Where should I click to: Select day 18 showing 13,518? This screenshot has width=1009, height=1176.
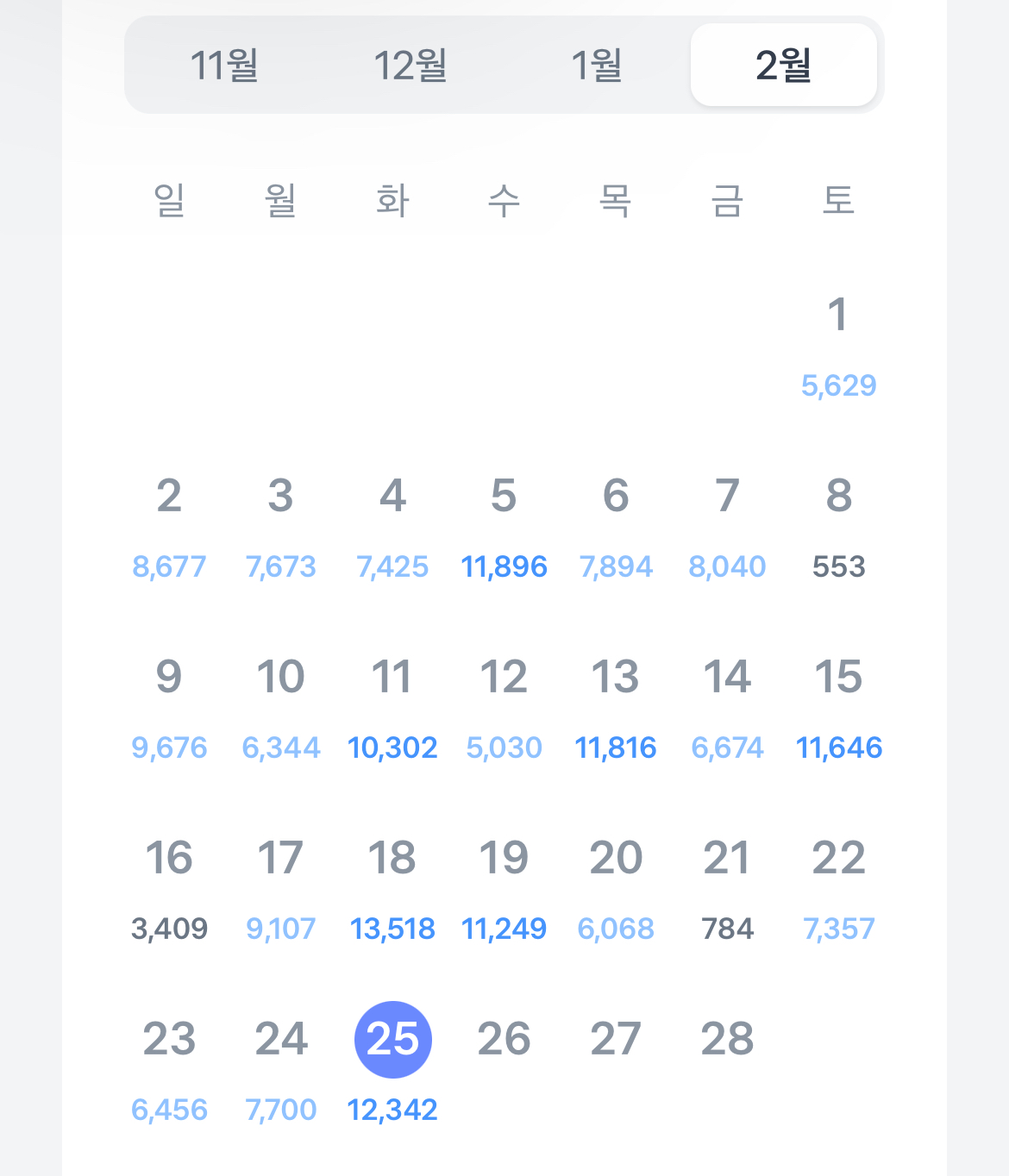[x=392, y=891]
